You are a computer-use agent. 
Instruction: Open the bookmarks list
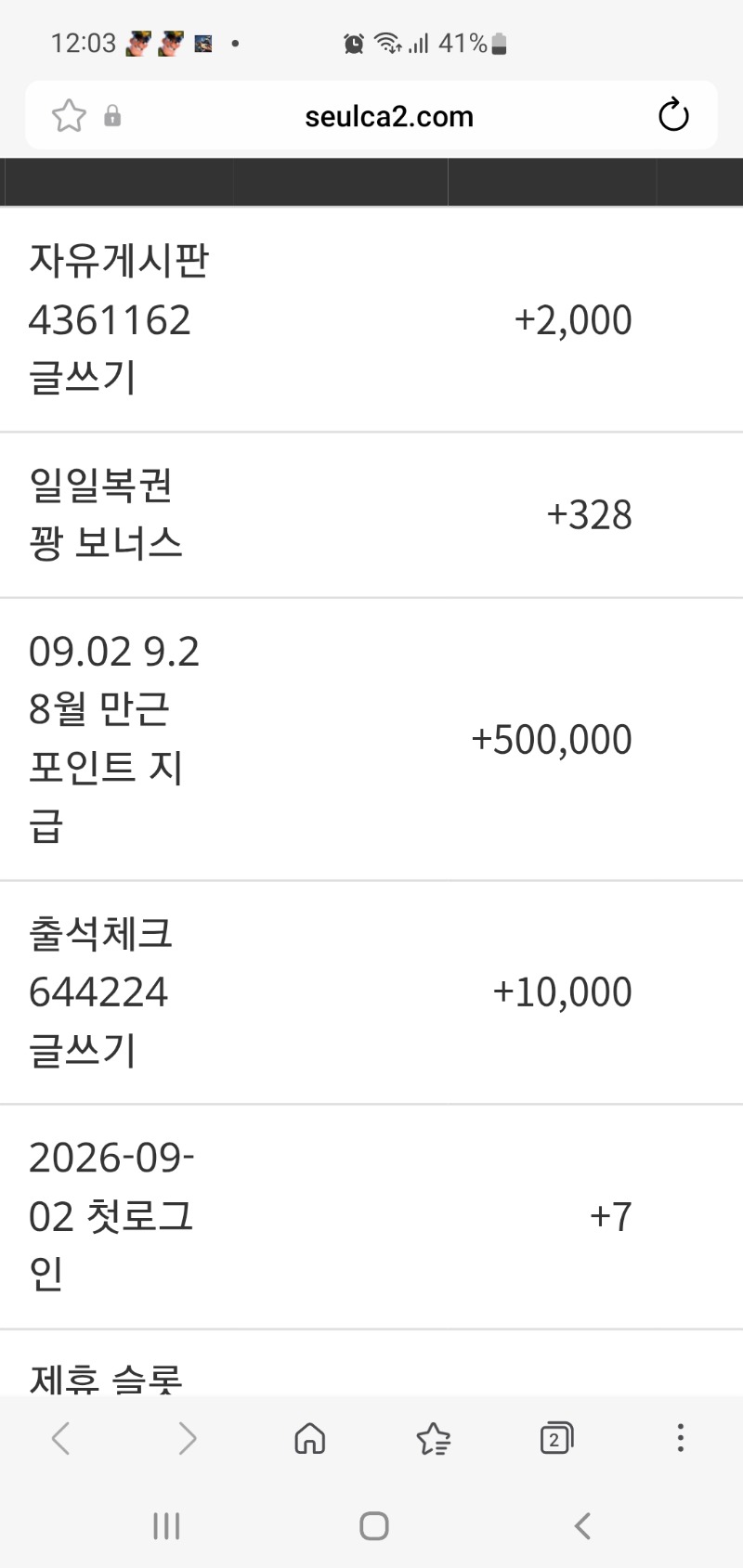(x=433, y=1439)
